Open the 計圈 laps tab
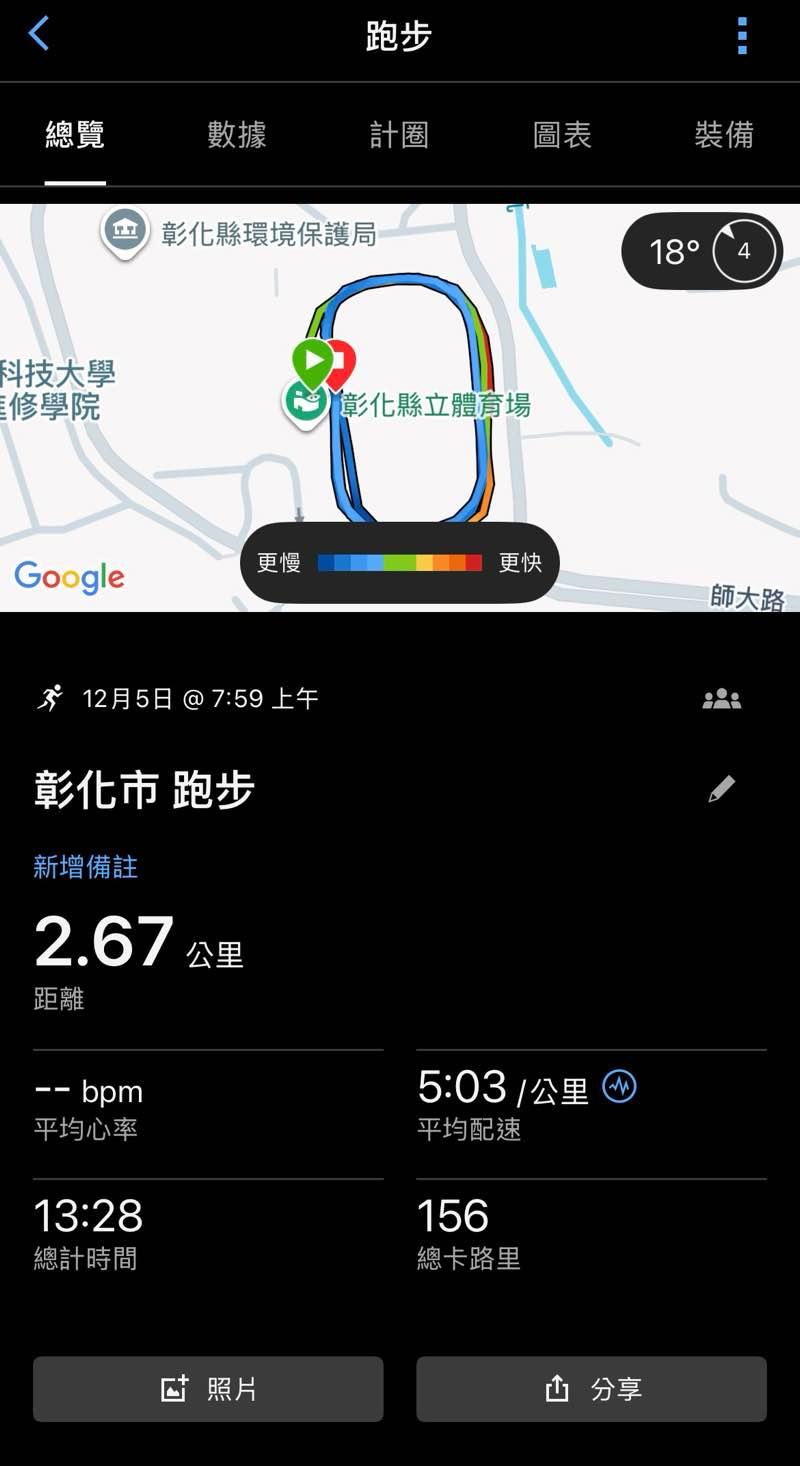Image resolution: width=800 pixels, height=1466 pixels. point(399,135)
